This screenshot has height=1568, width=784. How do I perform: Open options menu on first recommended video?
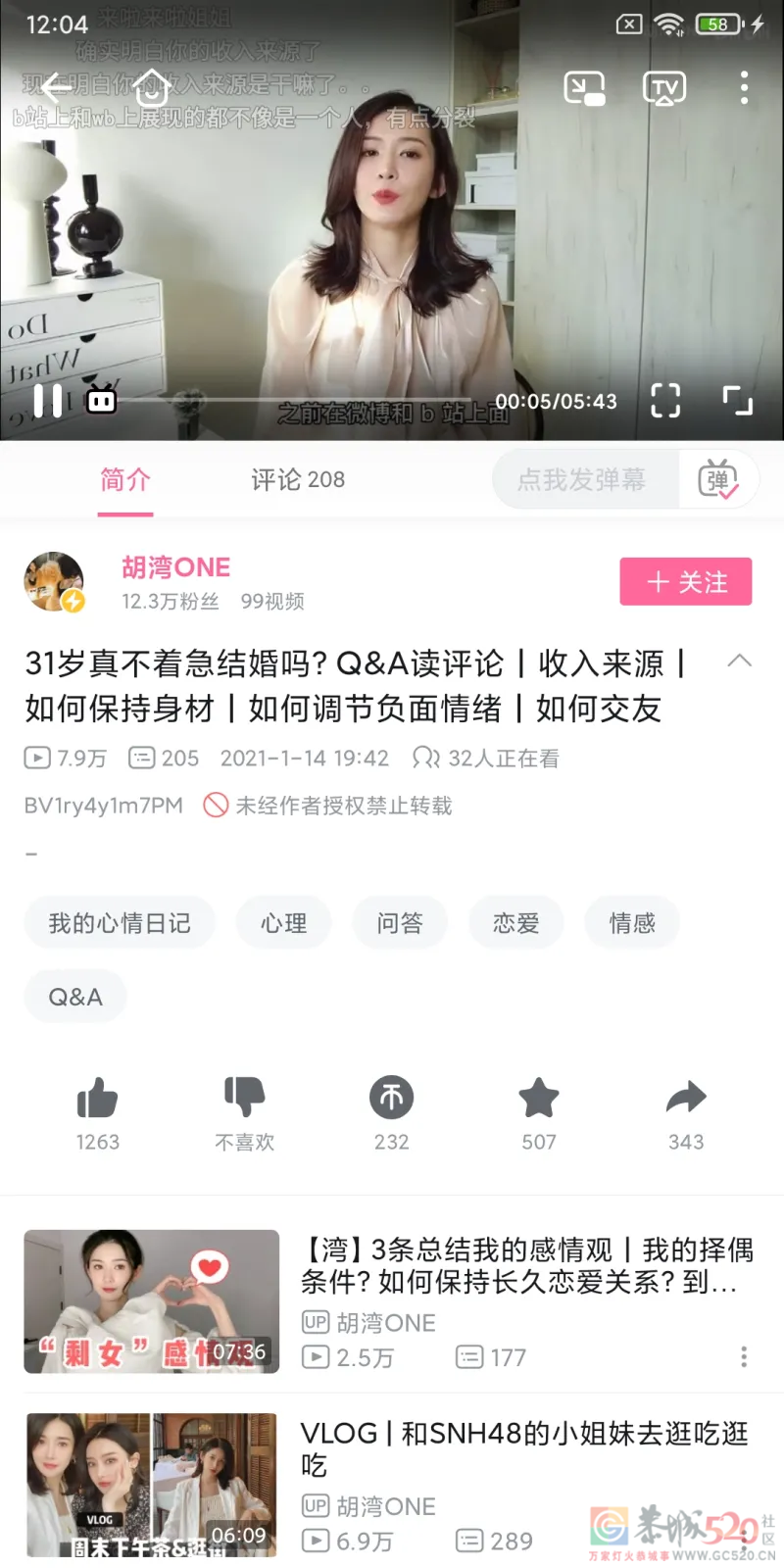[x=744, y=1357]
